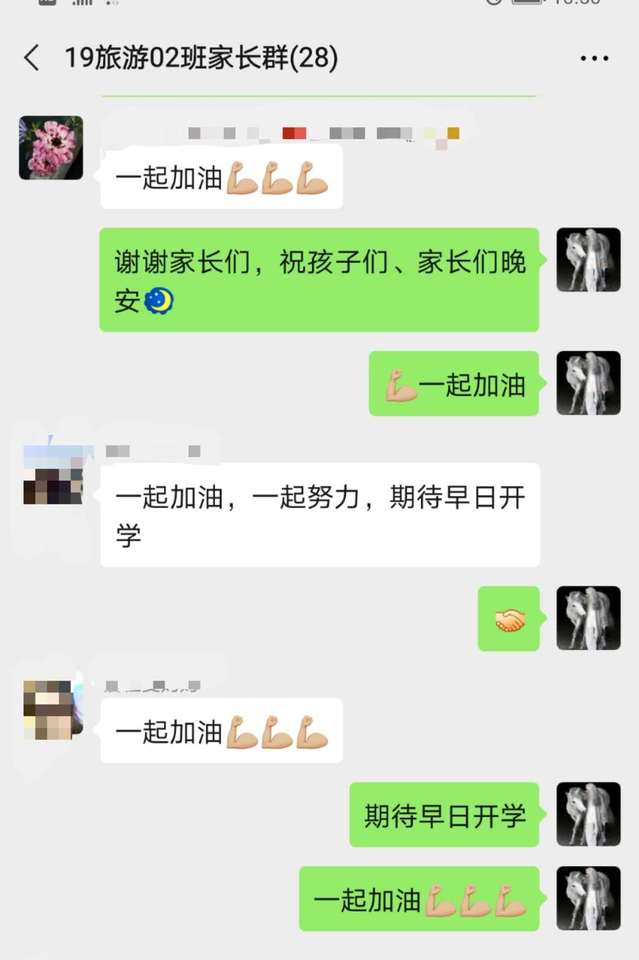
Task: Open the own avatar beside the handshake emoji
Action: tap(588, 619)
